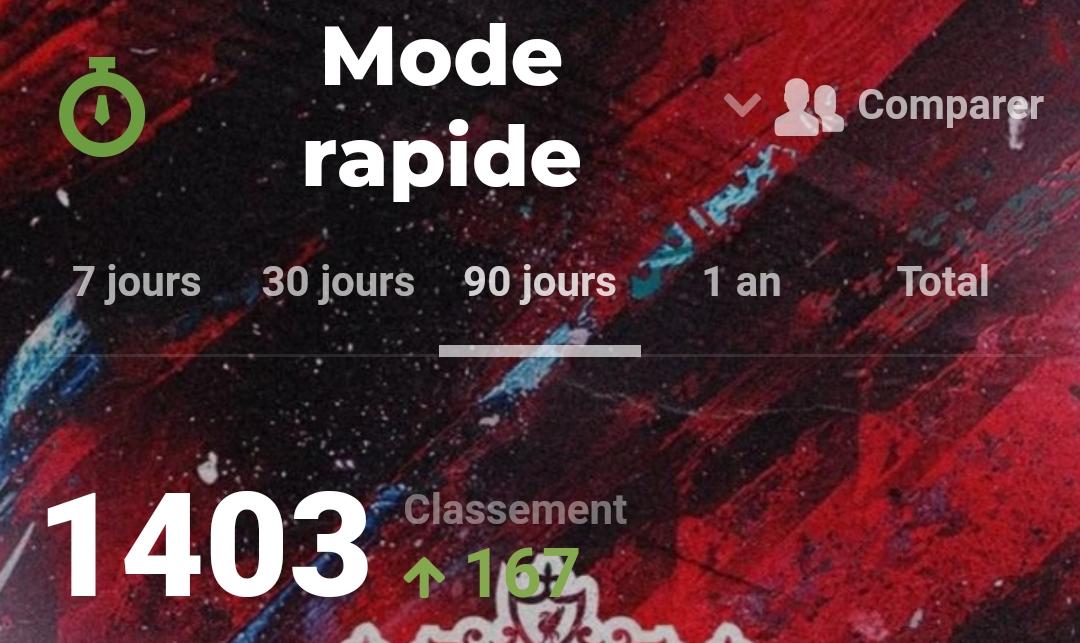Viewport: 1080px width, 643px height.
Task: Switch to the 7 jours tab
Action: [x=137, y=283]
